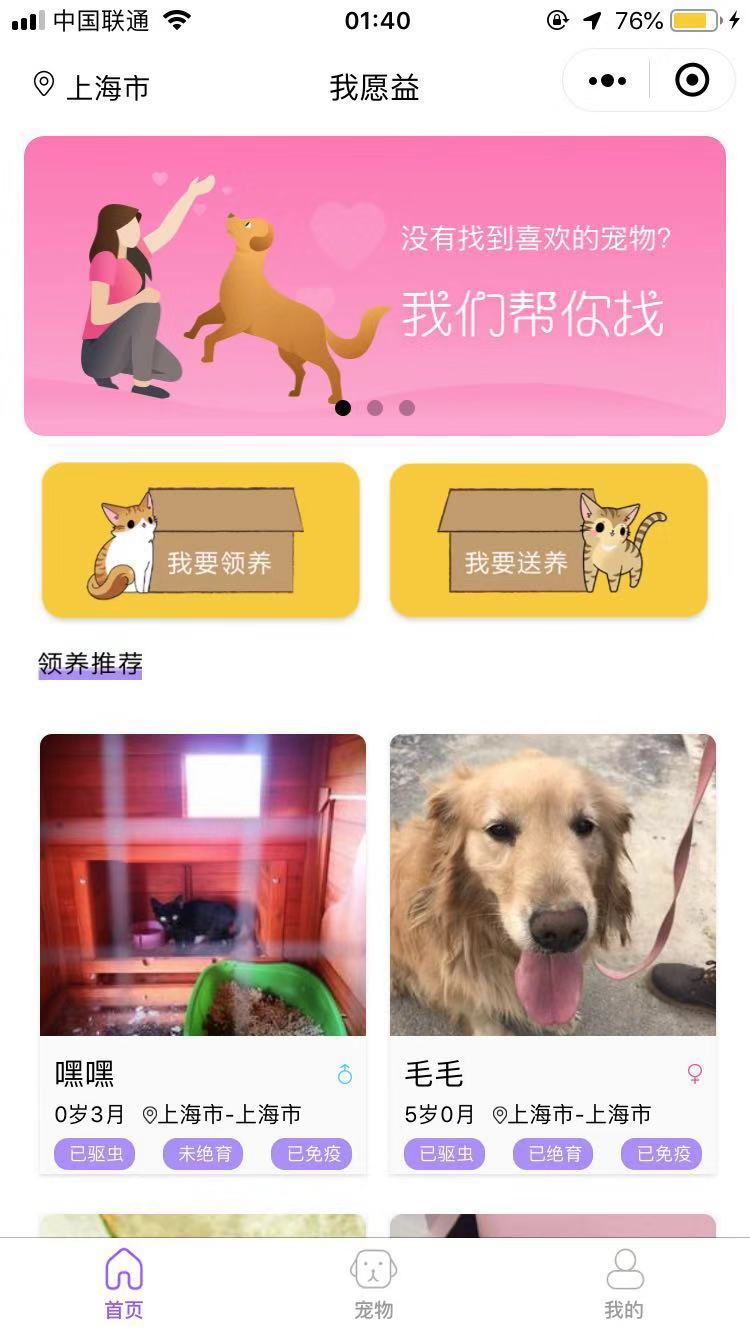Select the 首页 tab

(x=124, y=1285)
